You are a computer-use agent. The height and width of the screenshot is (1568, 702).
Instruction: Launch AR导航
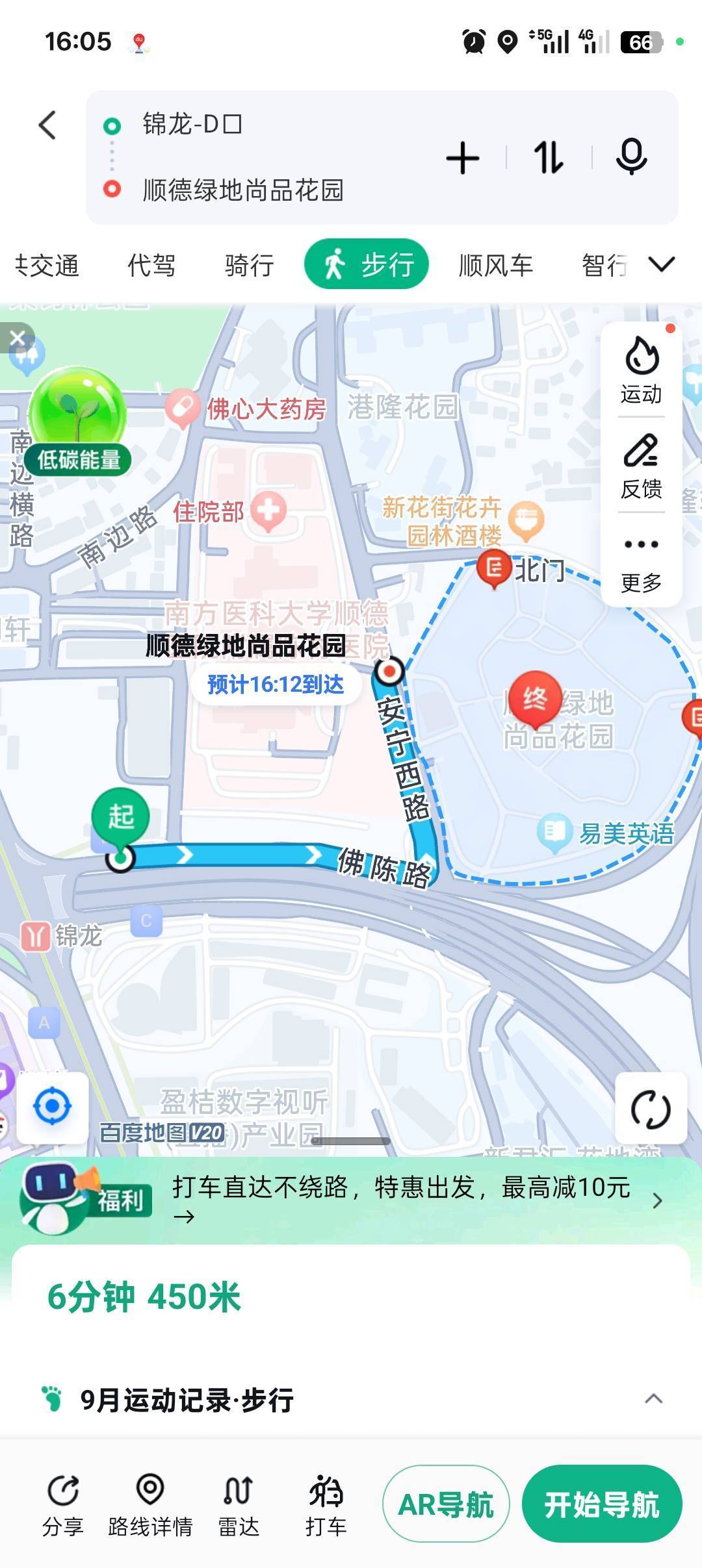click(446, 1504)
